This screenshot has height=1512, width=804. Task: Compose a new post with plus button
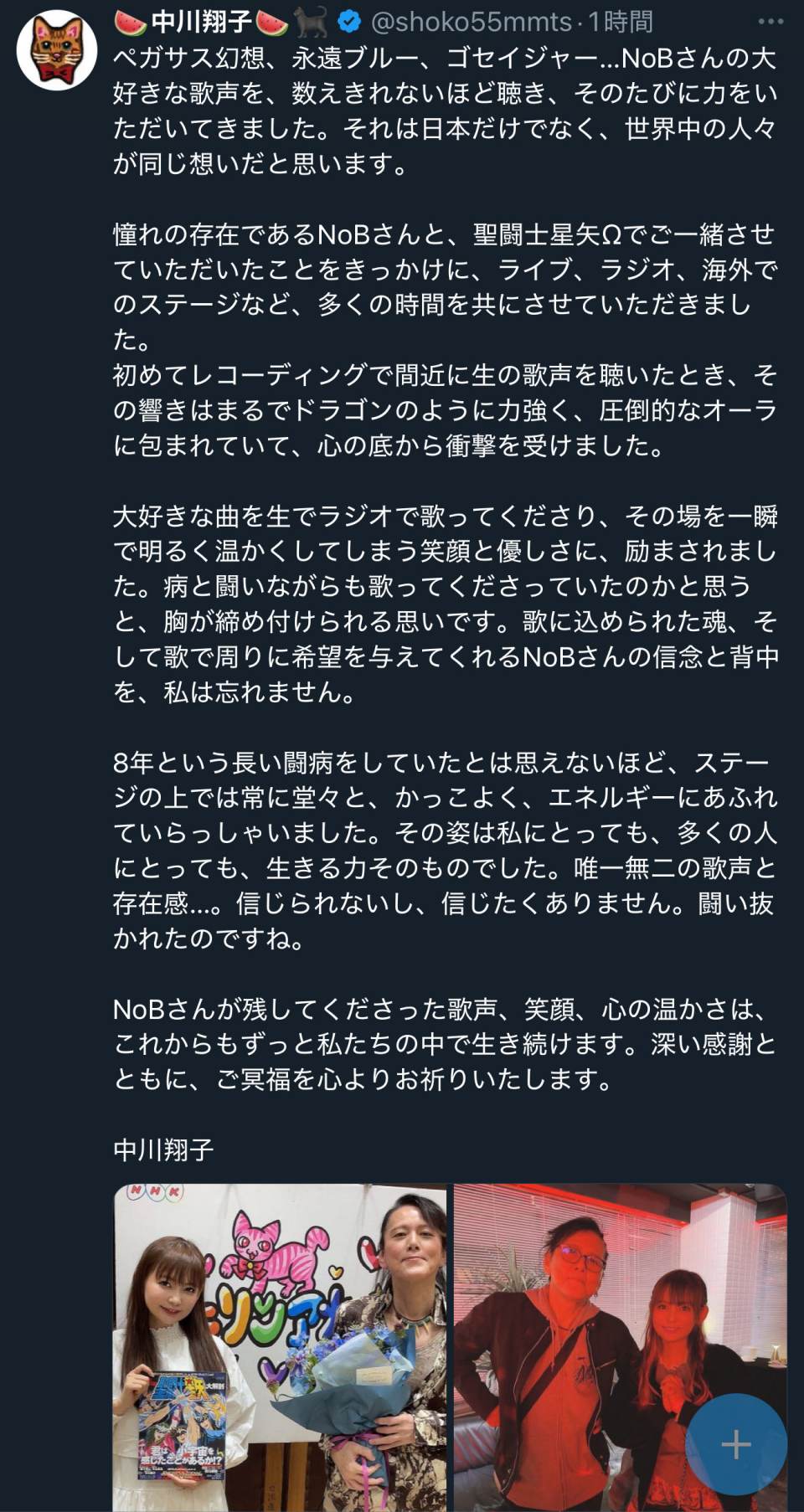coord(735,1444)
